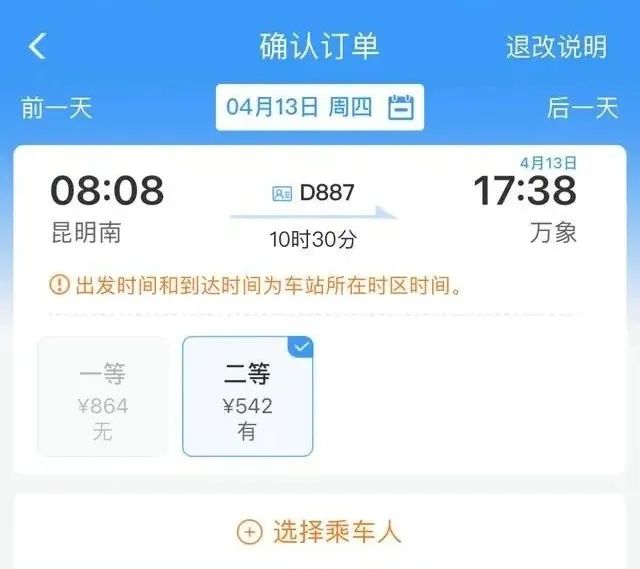Open the 04月13日 date picker

(x=319, y=108)
